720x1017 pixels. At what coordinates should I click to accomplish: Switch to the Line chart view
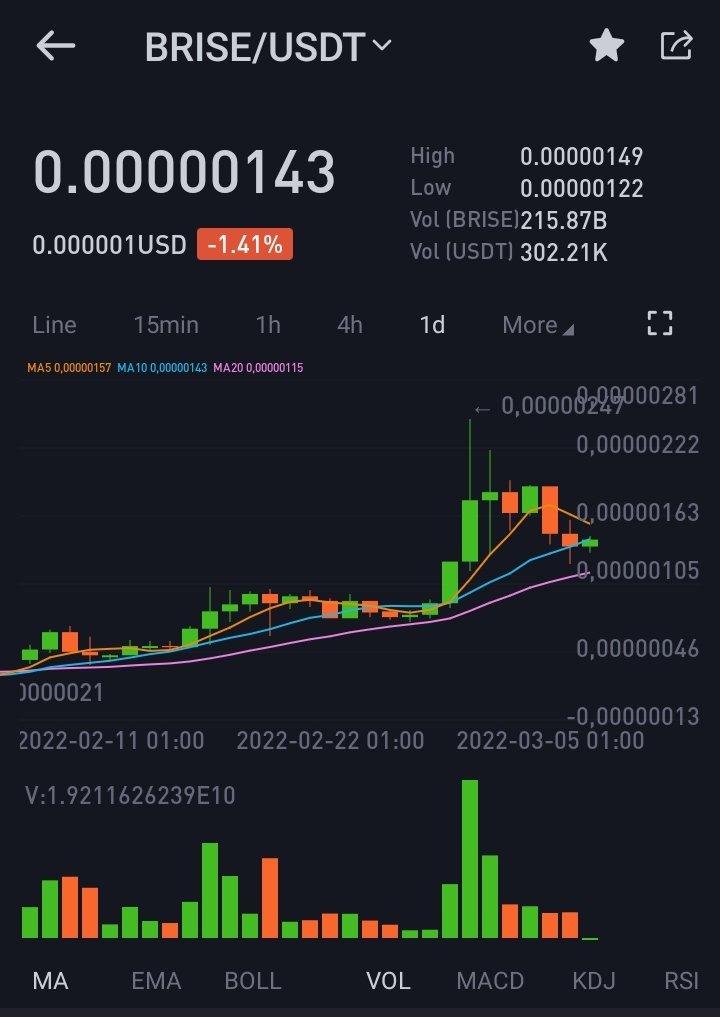pos(54,324)
